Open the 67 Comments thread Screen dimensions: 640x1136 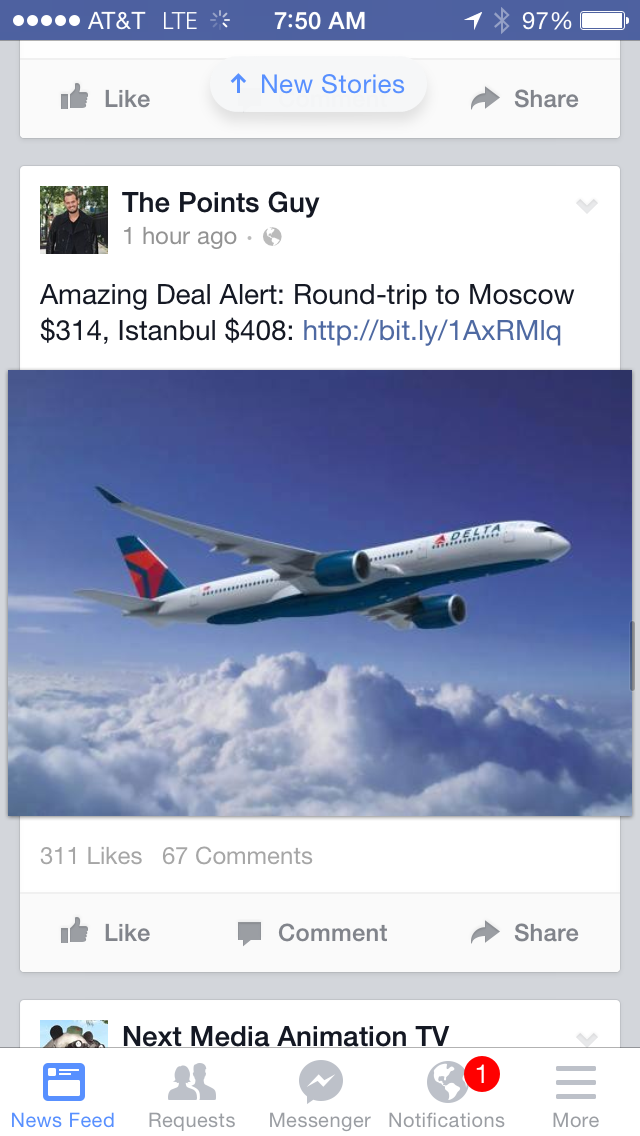[237, 856]
